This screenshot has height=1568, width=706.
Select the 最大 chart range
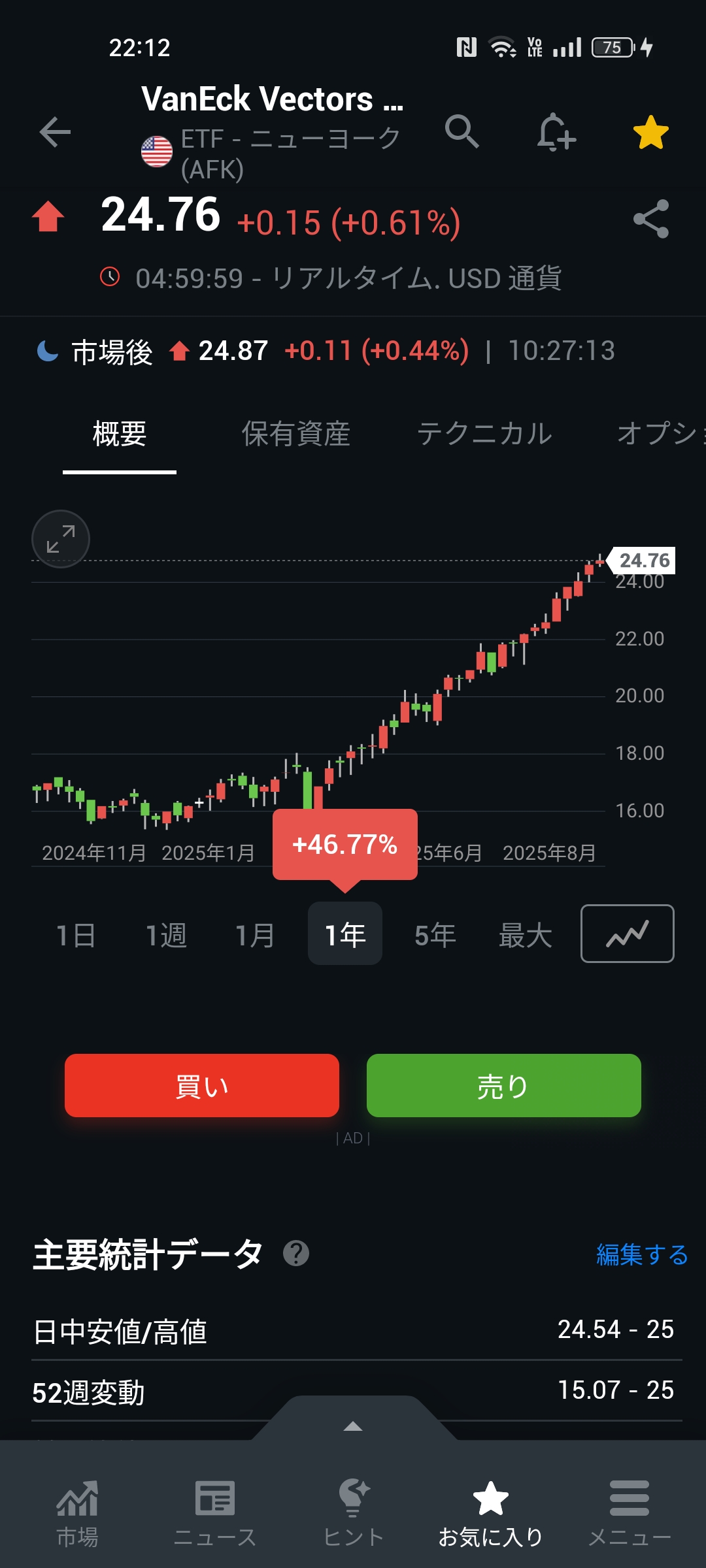(525, 935)
